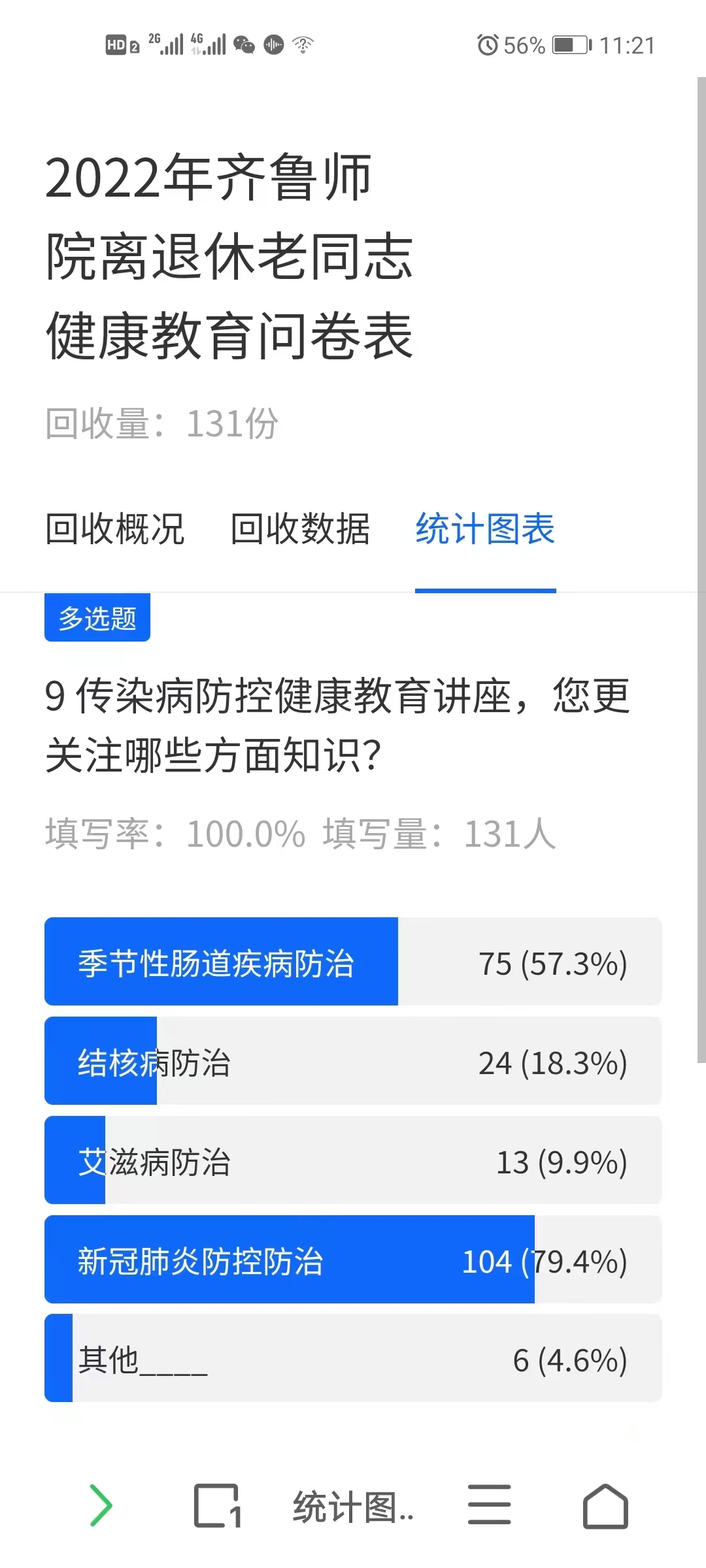Open the browser tabs/windows switcher
706x1568 pixels.
tap(218, 1505)
